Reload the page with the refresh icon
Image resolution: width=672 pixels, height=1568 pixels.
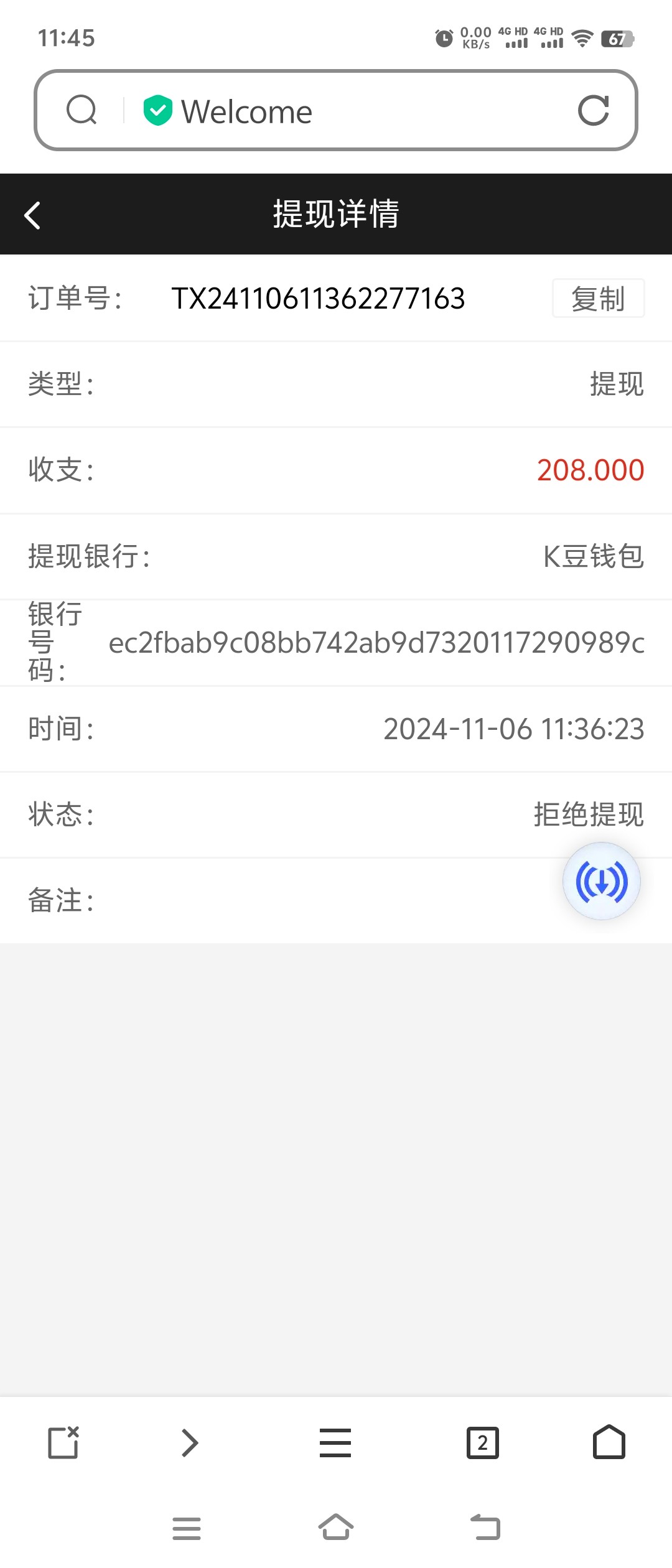(x=593, y=111)
